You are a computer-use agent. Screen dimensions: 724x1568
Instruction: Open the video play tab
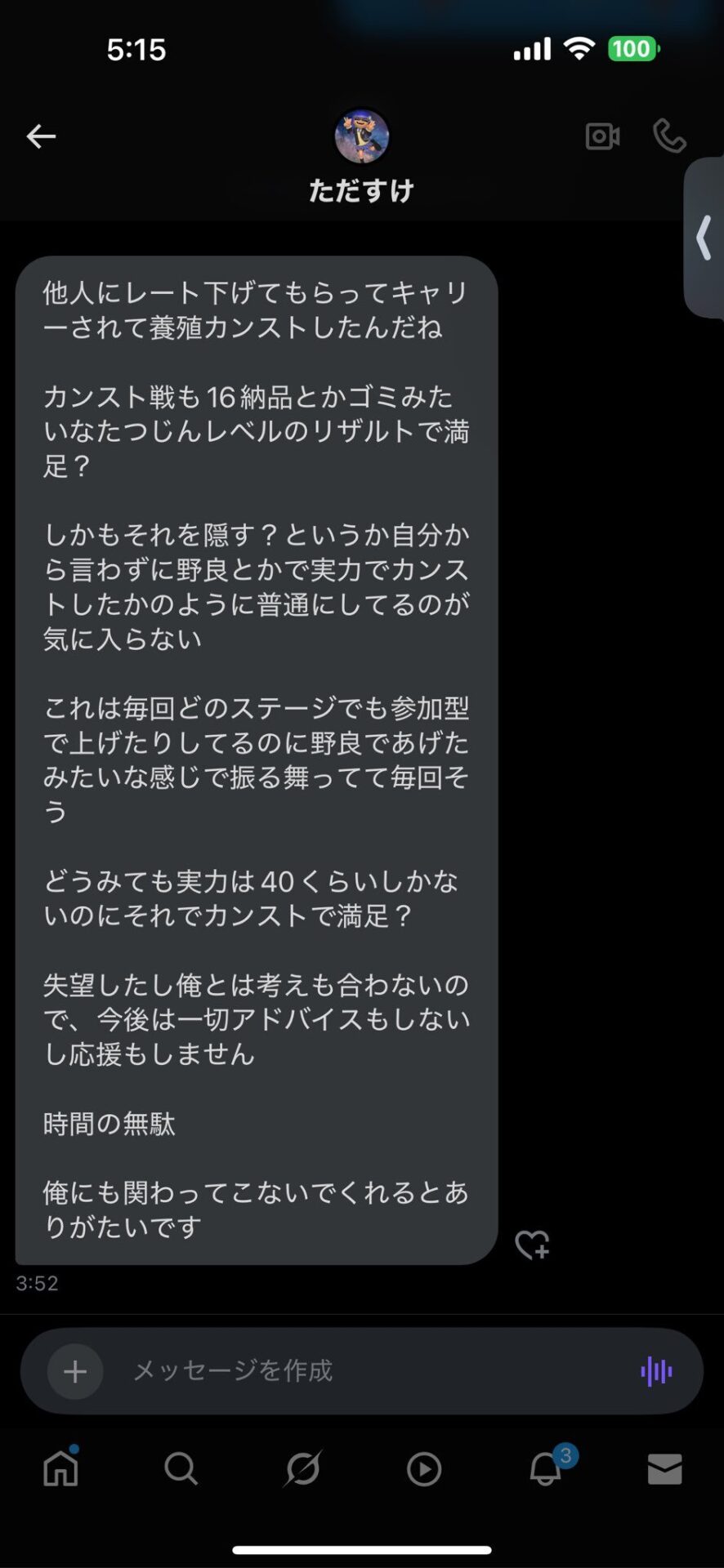(423, 1468)
